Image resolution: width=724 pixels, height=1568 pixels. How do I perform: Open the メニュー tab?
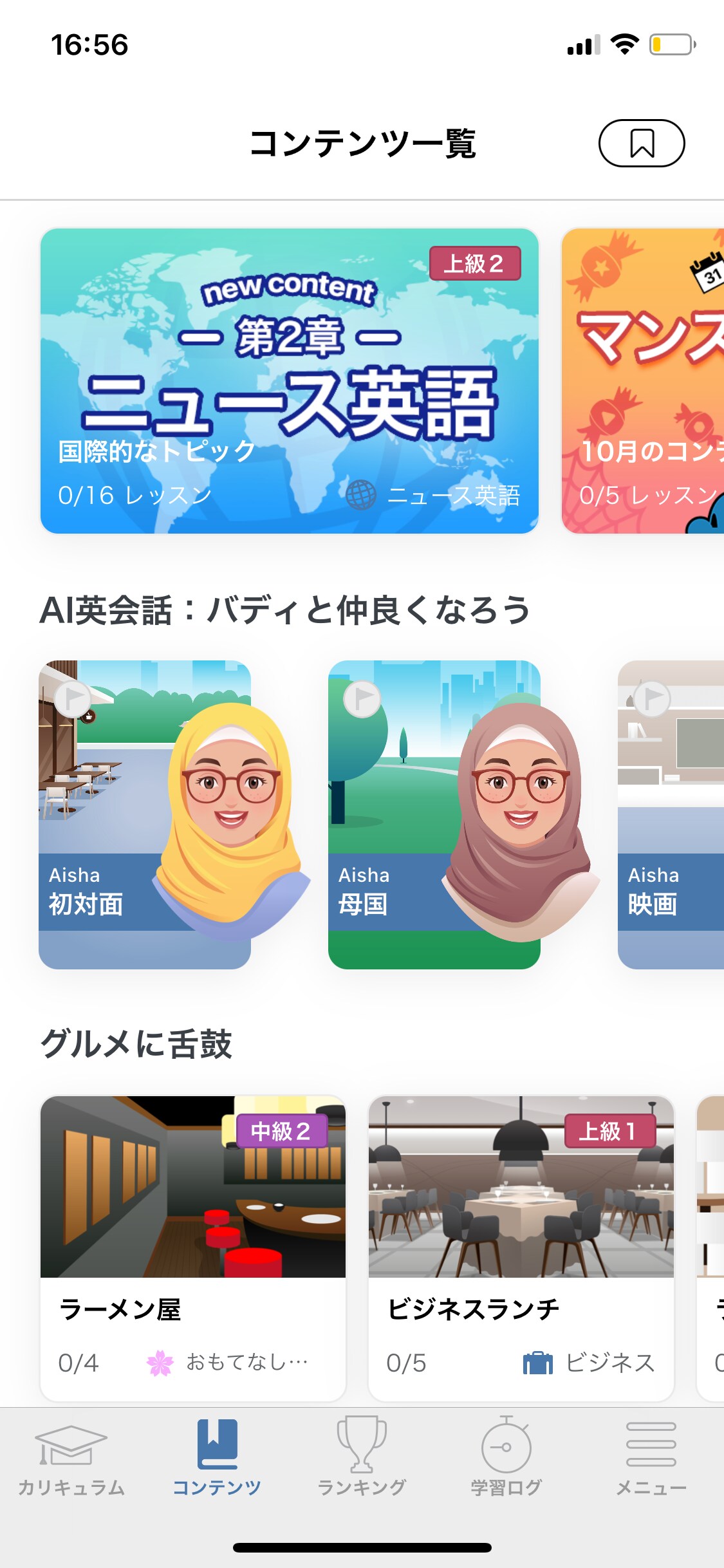651,1456
